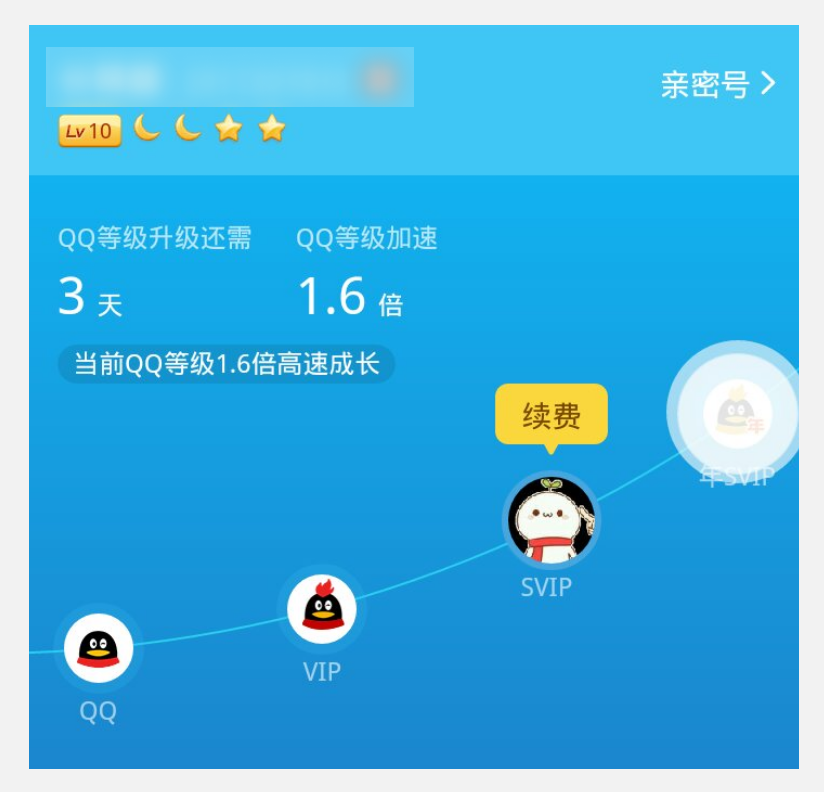Open the 亲密号 link
This screenshot has height=792, width=824.
(717, 85)
